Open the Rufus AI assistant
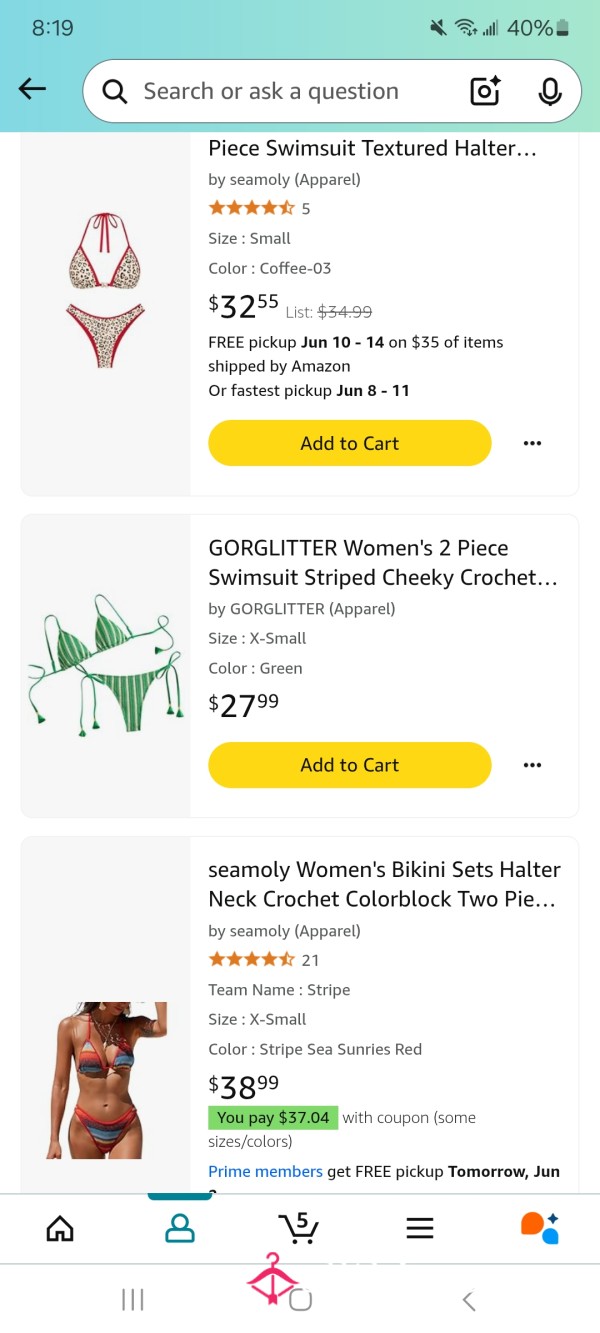This screenshot has height=1333, width=600. (540, 1228)
